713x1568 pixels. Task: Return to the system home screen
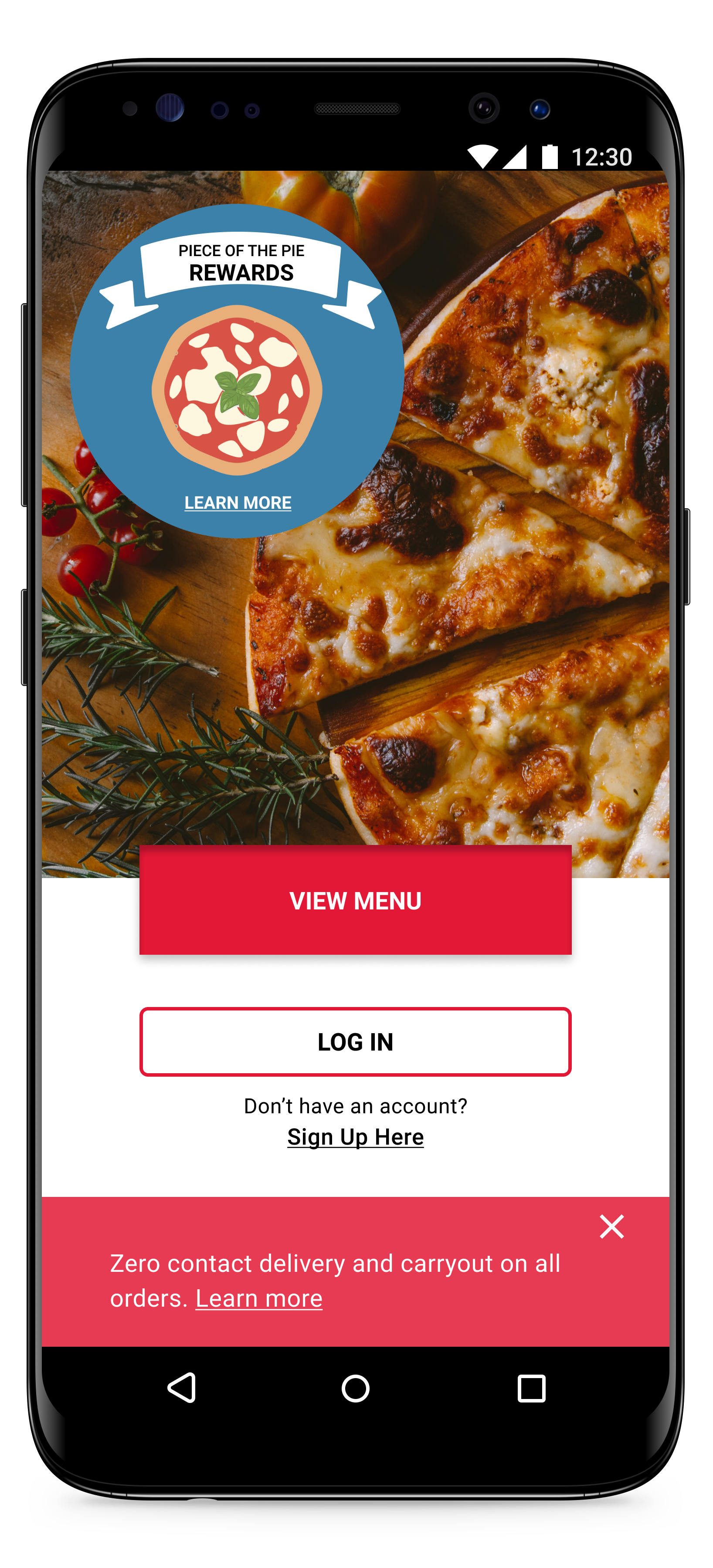coord(355,1389)
